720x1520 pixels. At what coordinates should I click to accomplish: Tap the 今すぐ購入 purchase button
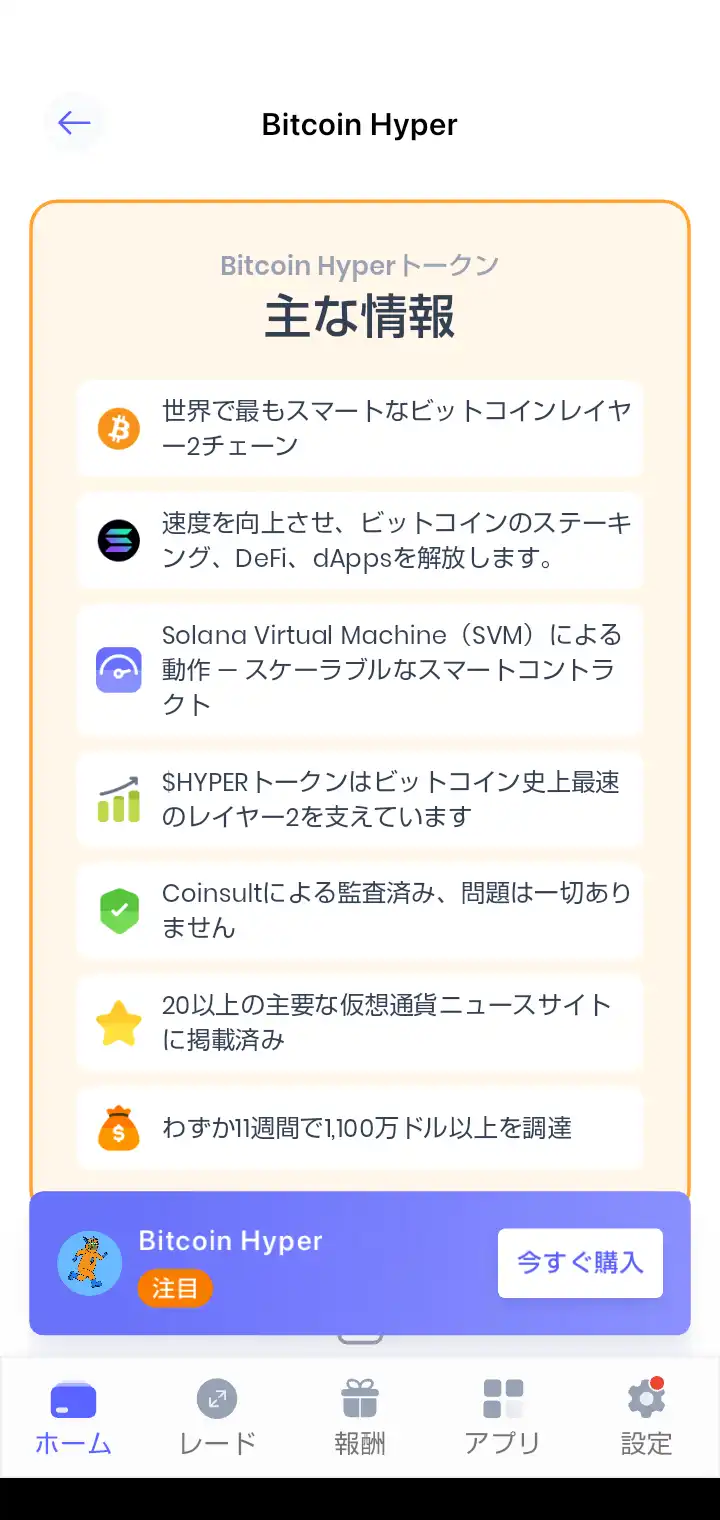[580, 1263]
